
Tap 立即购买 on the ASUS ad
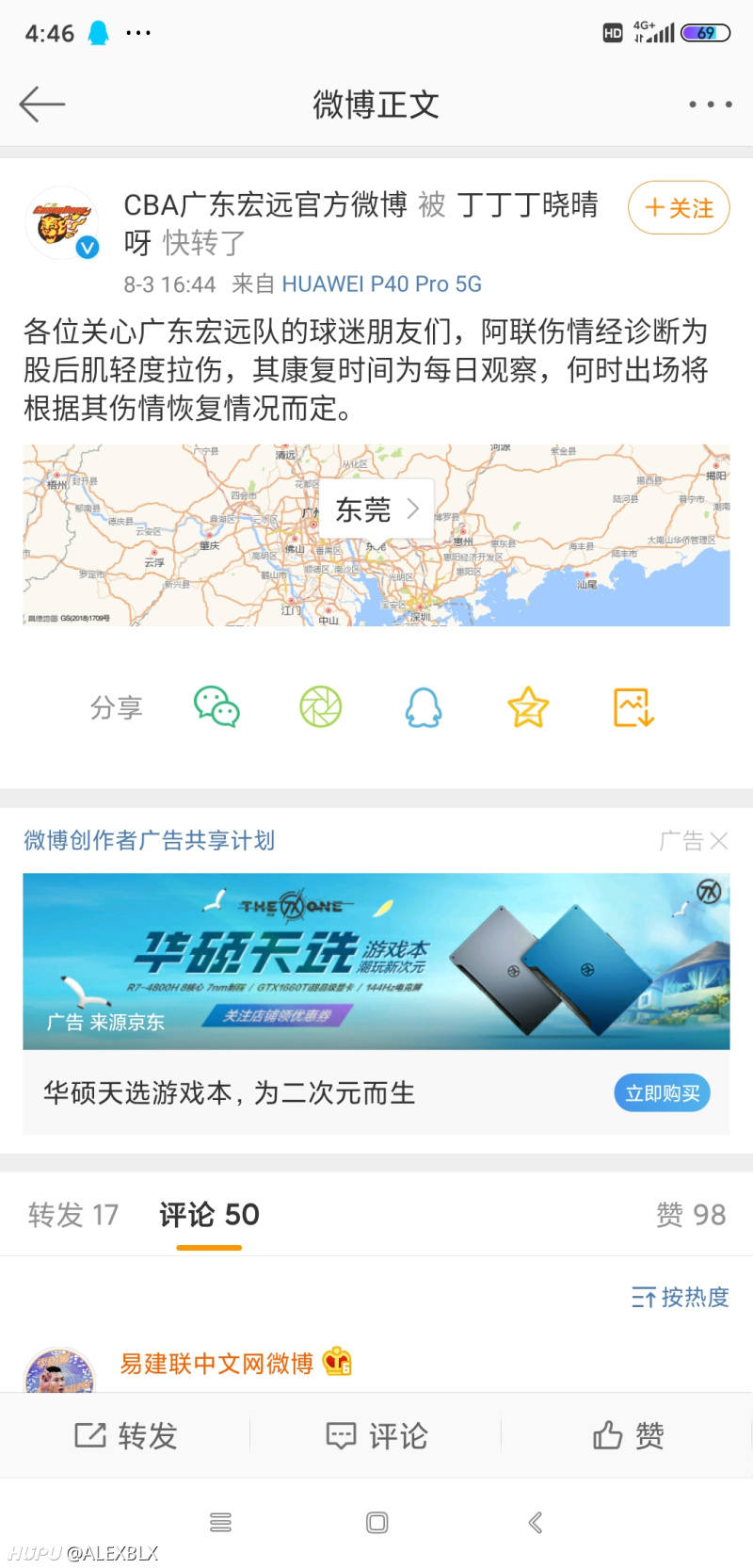[x=662, y=1092]
